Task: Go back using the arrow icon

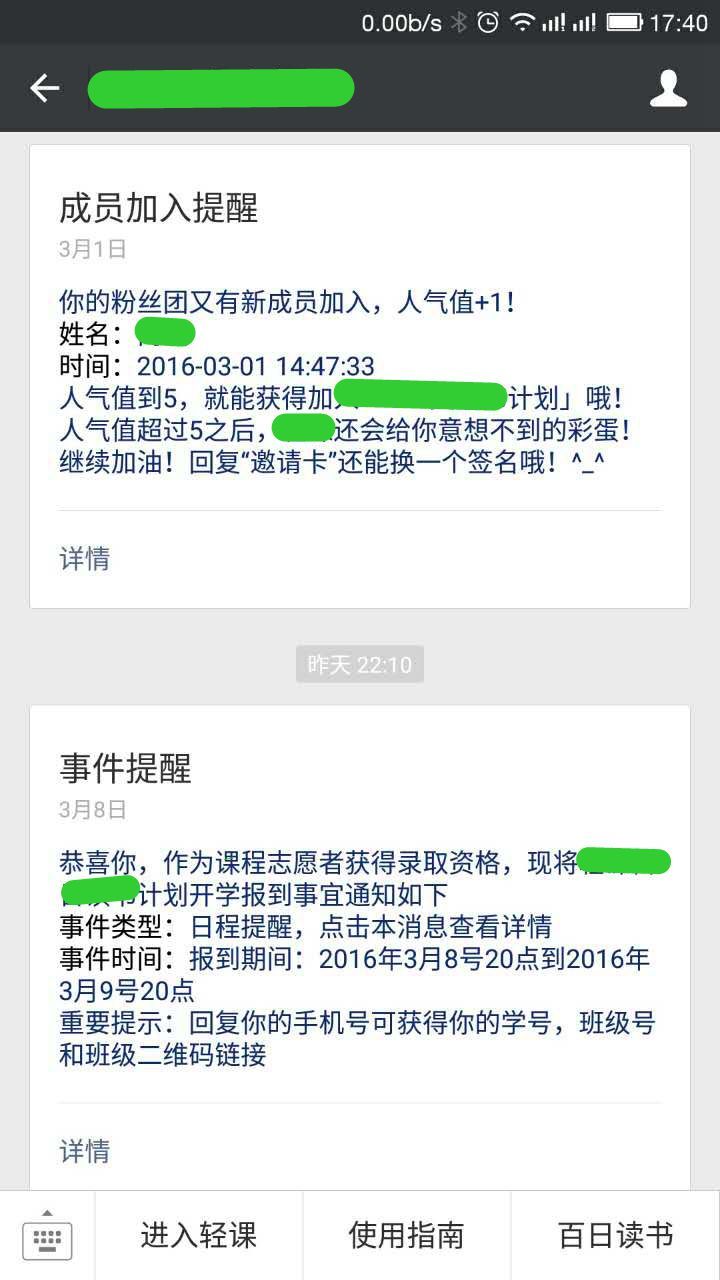Action: click(x=44, y=88)
